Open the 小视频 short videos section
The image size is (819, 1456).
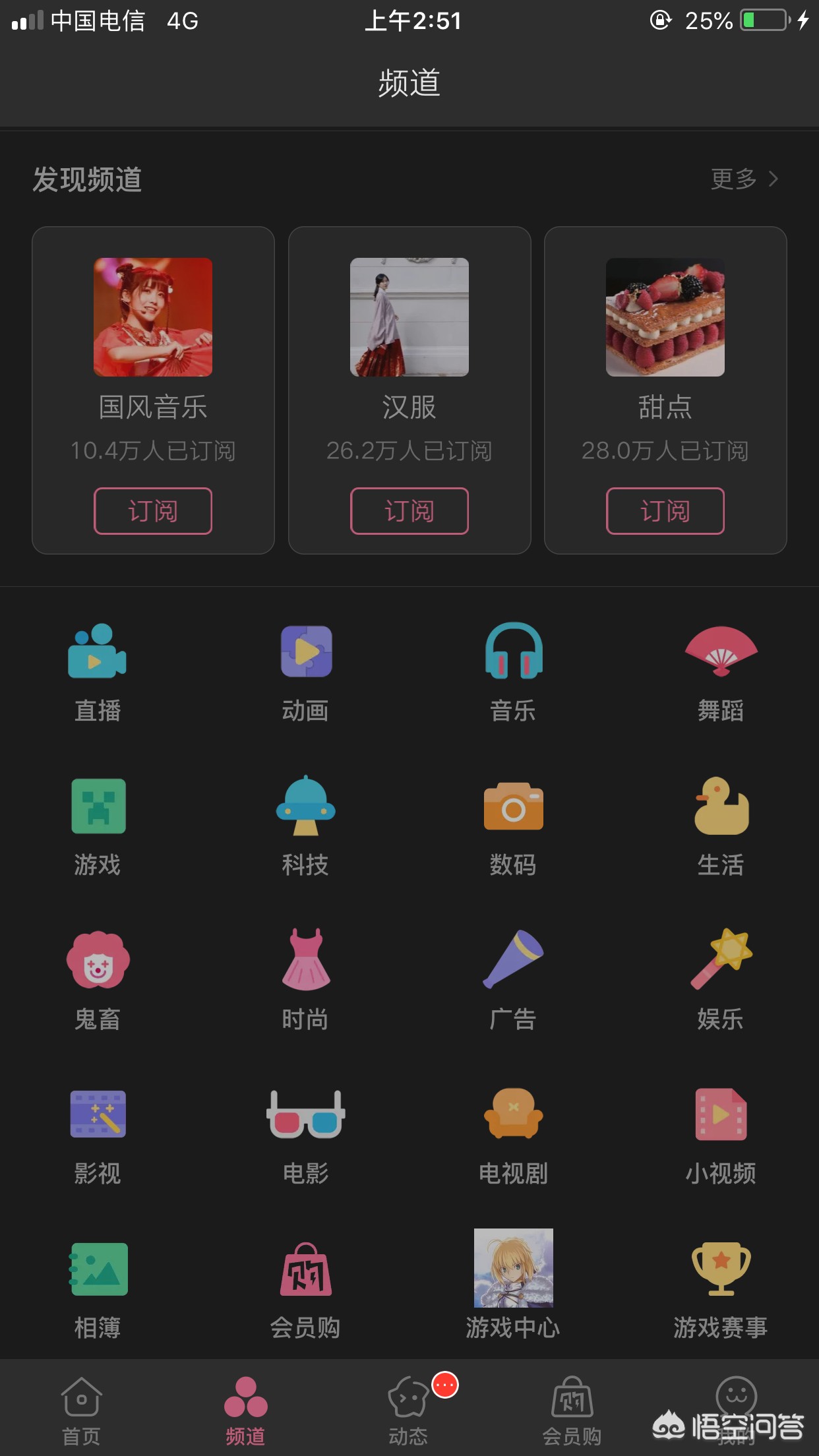coord(721,1134)
